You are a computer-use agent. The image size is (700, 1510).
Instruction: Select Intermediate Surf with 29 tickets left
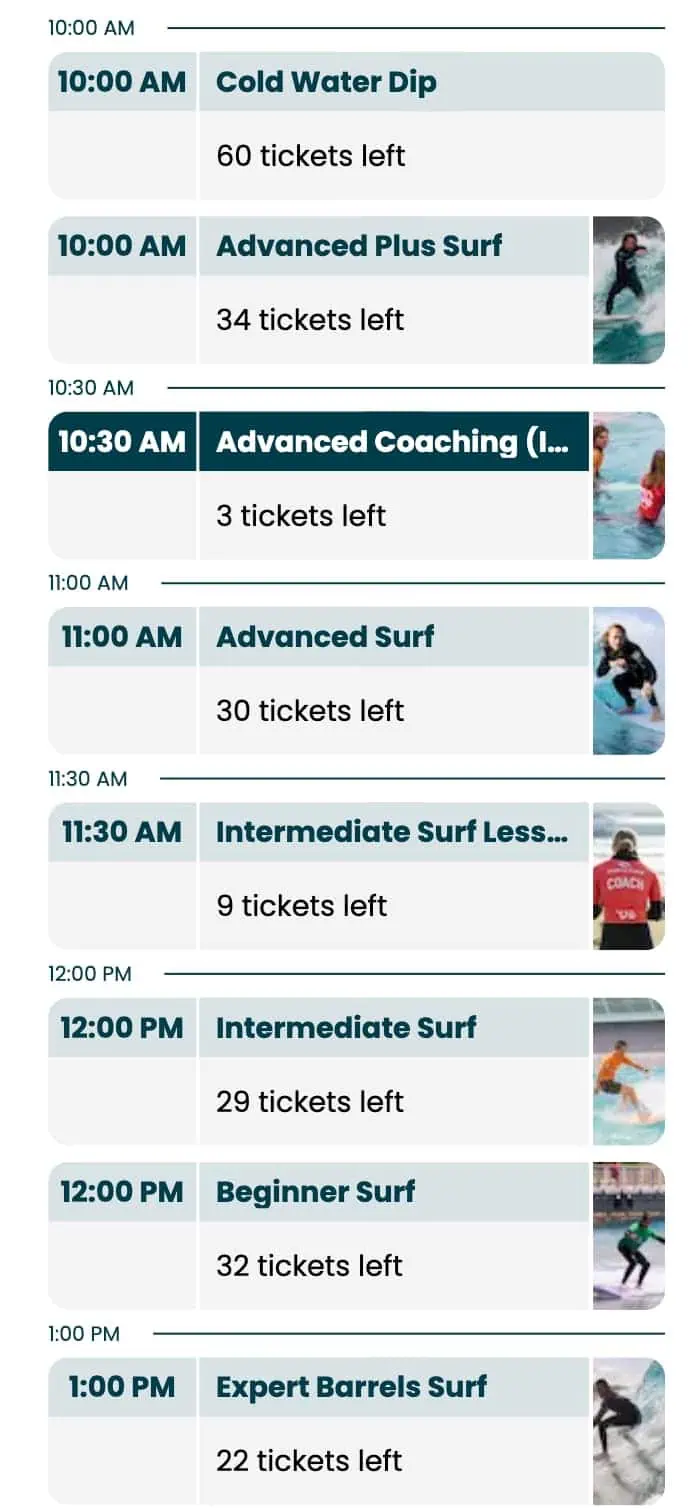[356, 1071]
